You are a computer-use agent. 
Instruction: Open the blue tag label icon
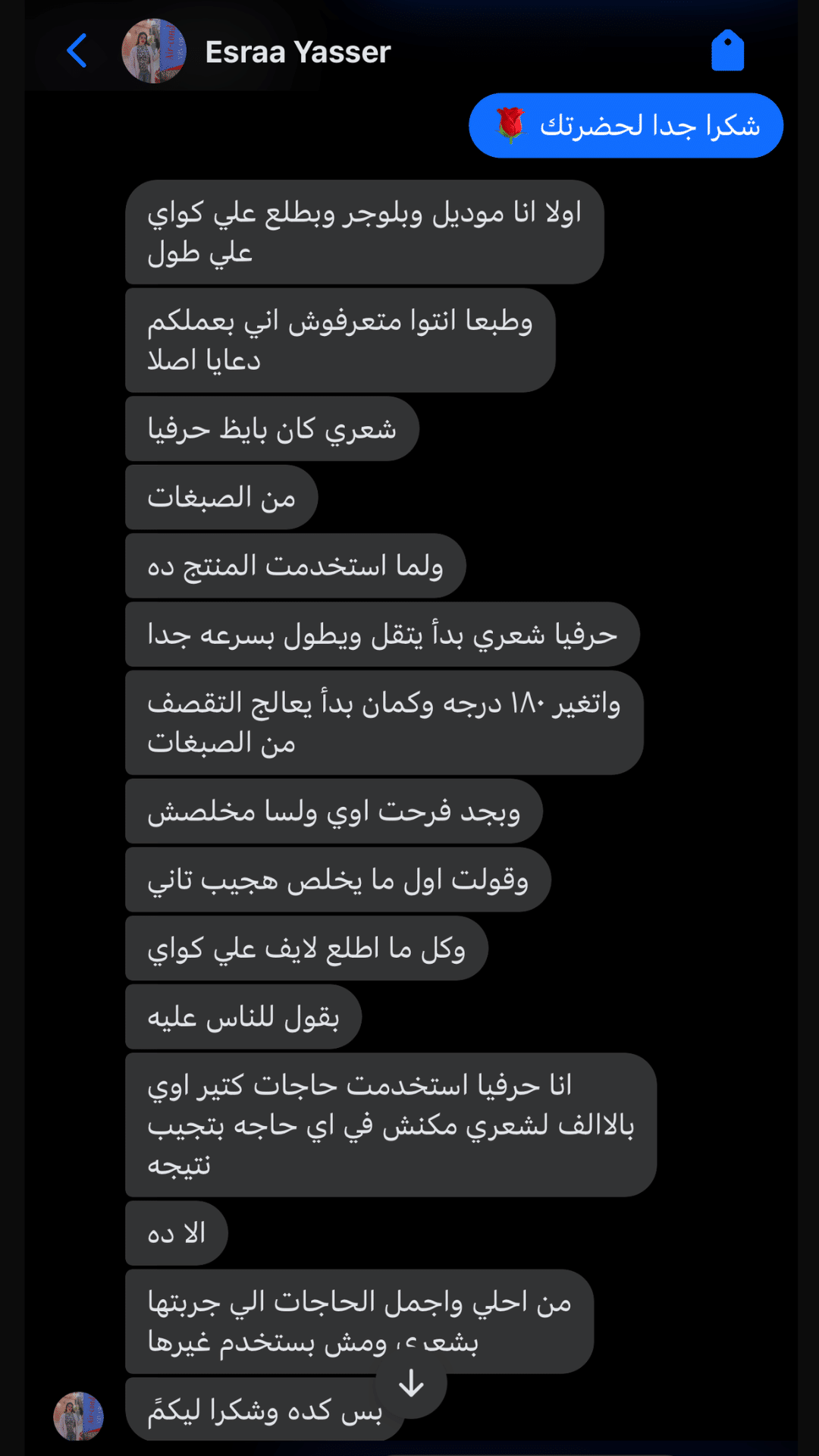tap(727, 51)
